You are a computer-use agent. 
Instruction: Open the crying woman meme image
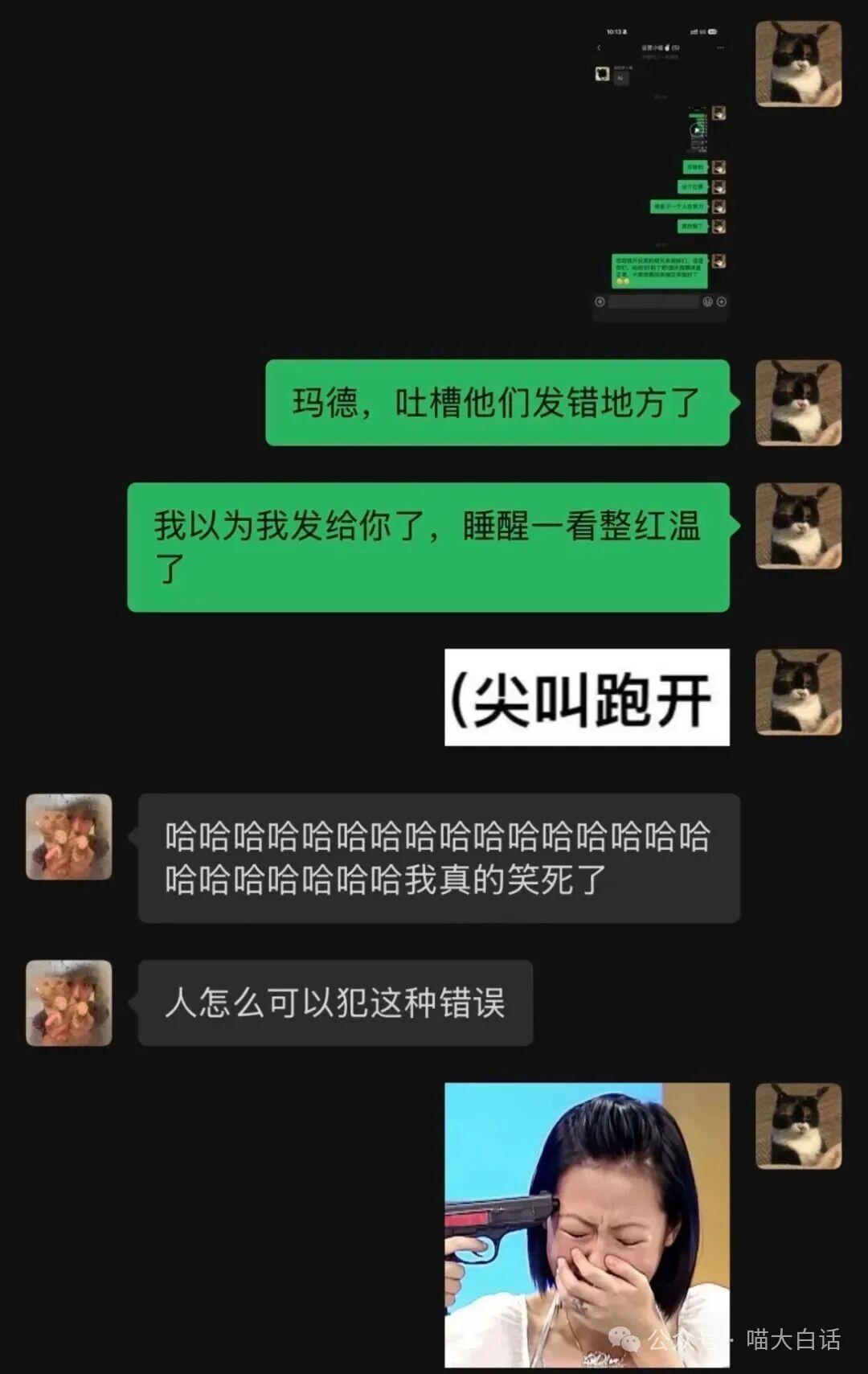[x=587, y=1224]
